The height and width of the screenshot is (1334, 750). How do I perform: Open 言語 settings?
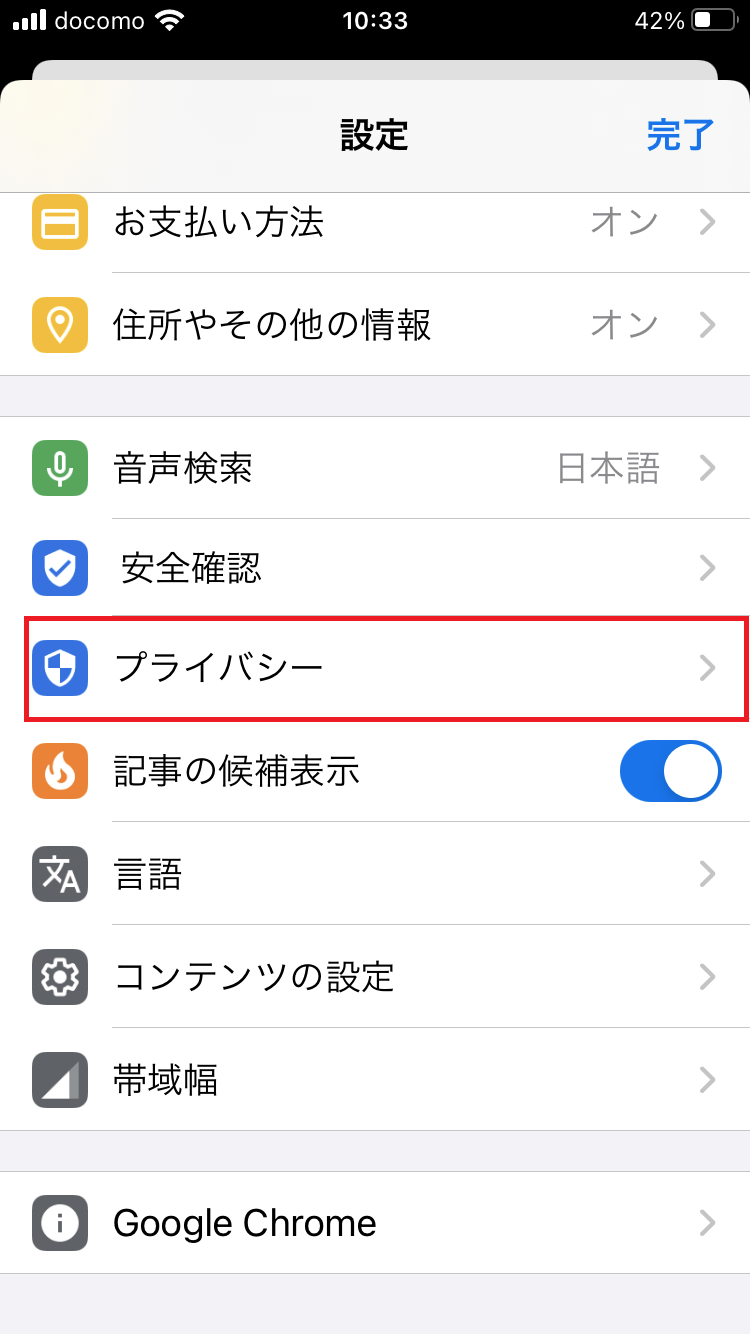[375, 874]
